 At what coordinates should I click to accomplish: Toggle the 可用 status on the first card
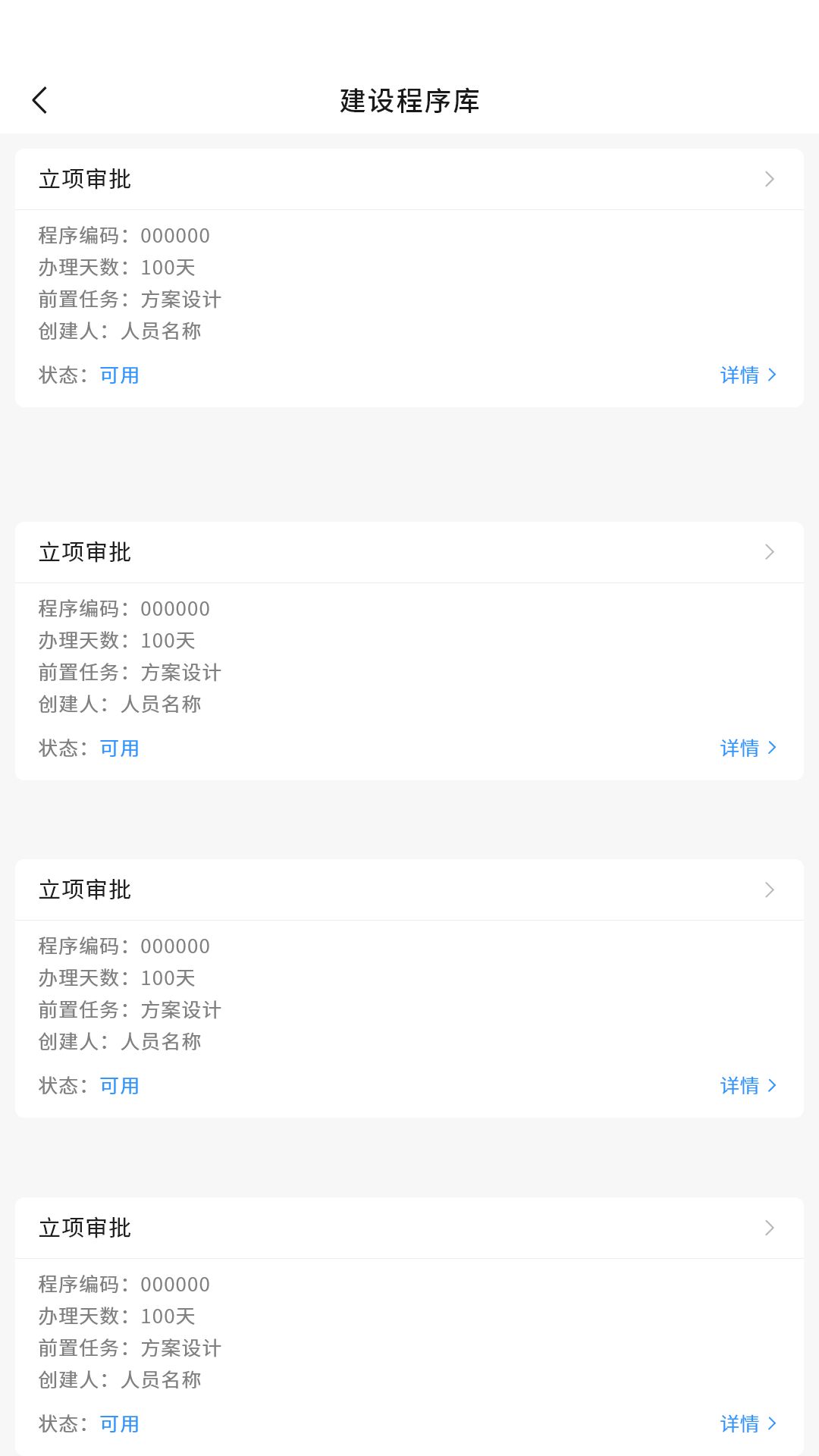(x=118, y=375)
